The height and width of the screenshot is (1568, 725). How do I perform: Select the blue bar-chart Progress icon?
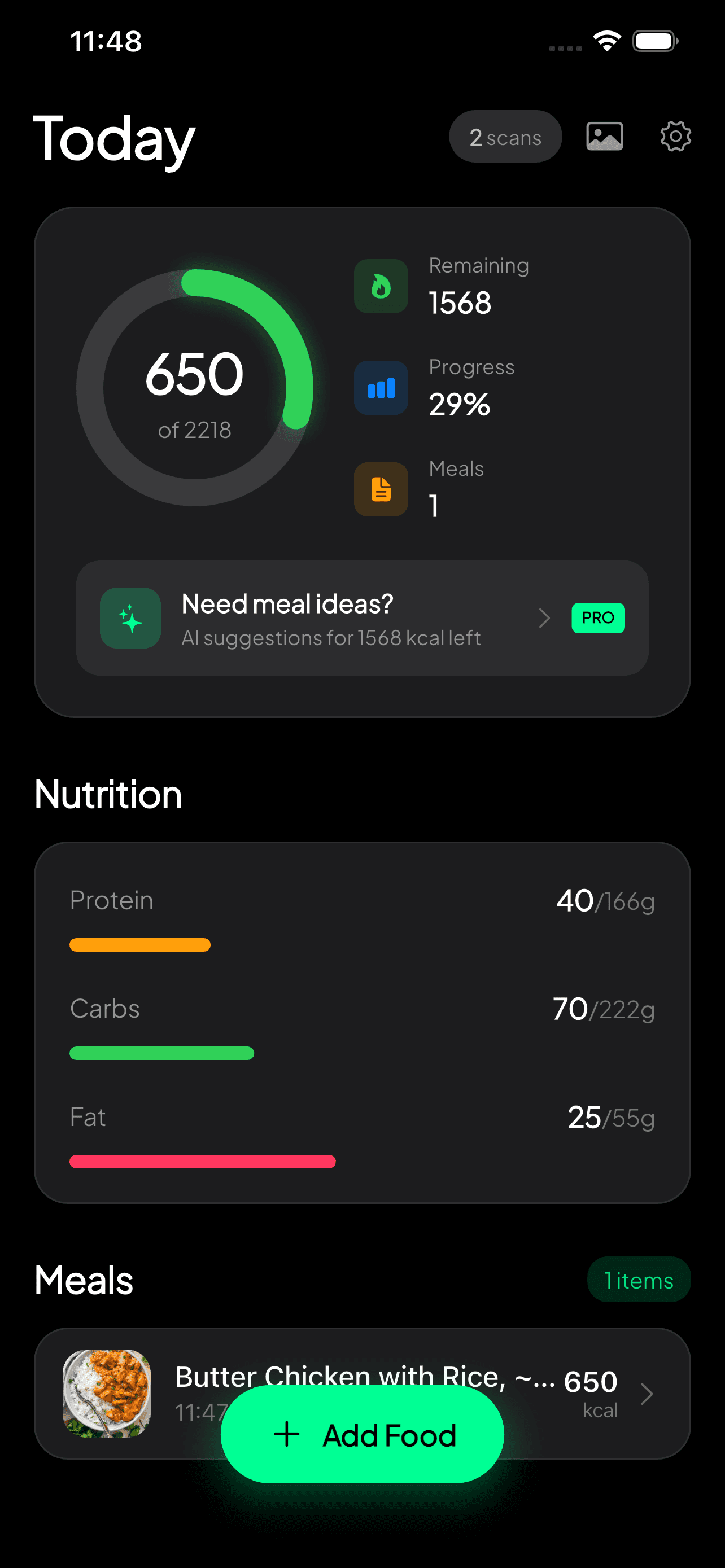click(x=381, y=388)
